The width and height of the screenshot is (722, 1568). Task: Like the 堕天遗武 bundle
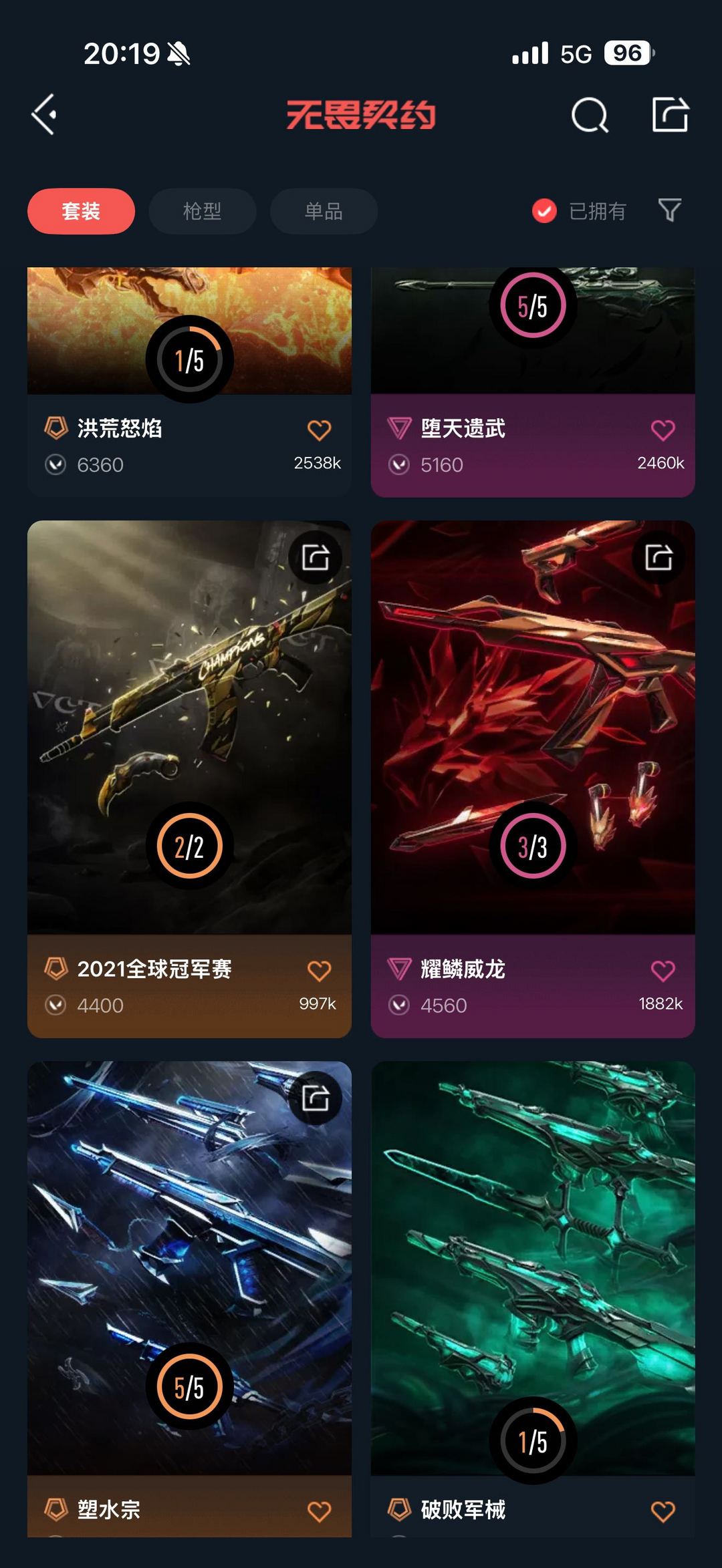(x=663, y=430)
